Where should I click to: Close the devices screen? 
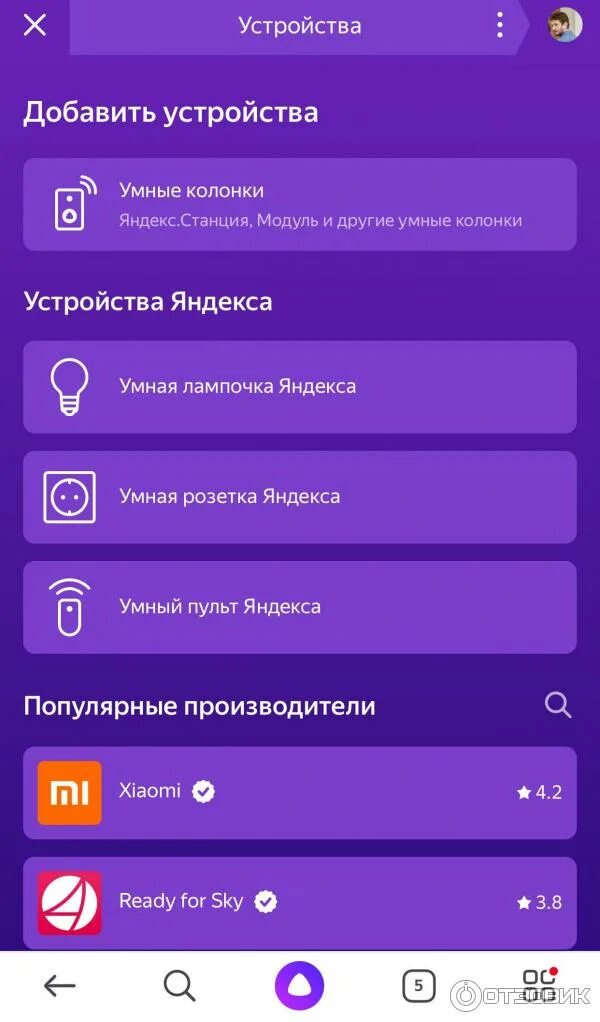[x=35, y=25]
